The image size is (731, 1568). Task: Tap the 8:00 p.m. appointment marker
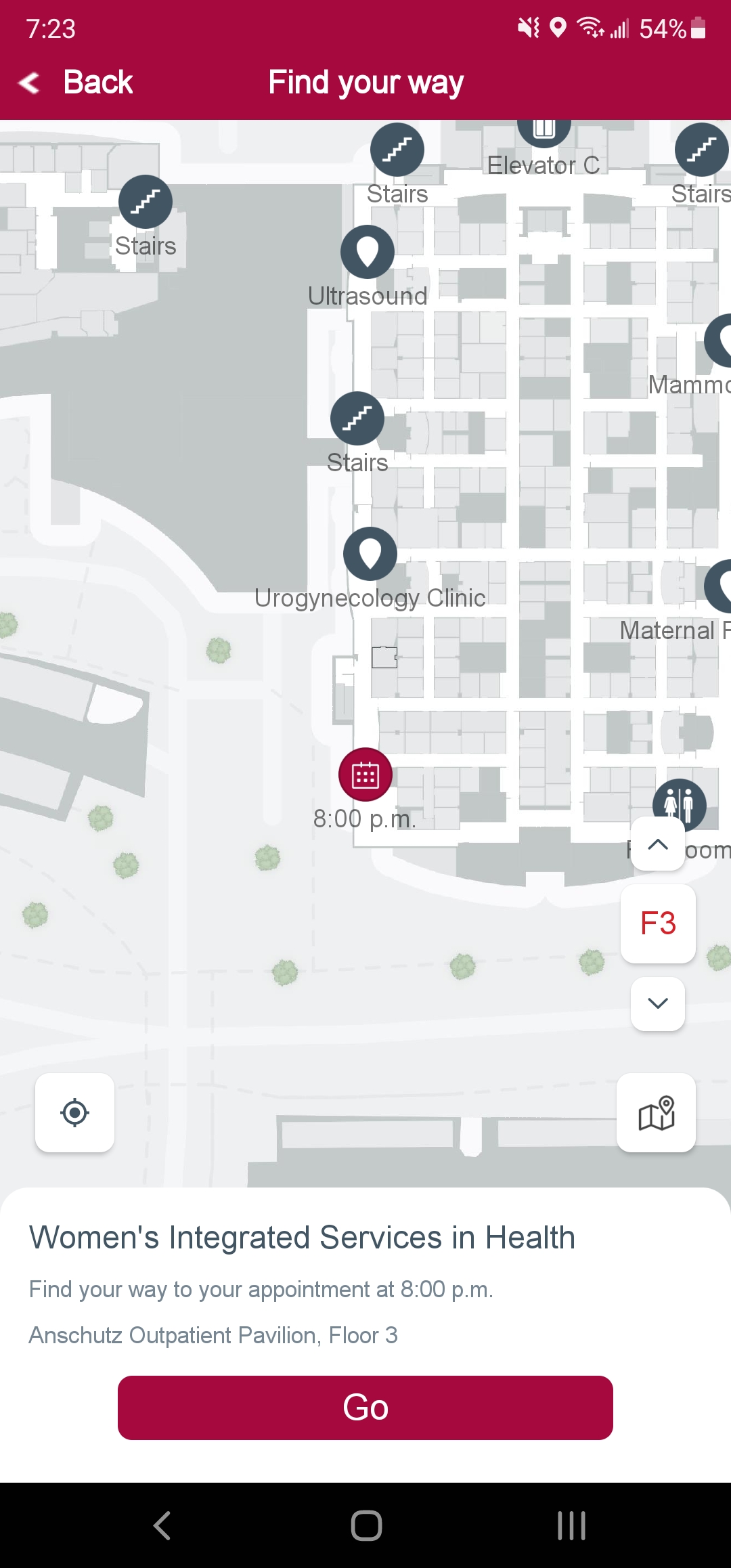click(365, 775)
